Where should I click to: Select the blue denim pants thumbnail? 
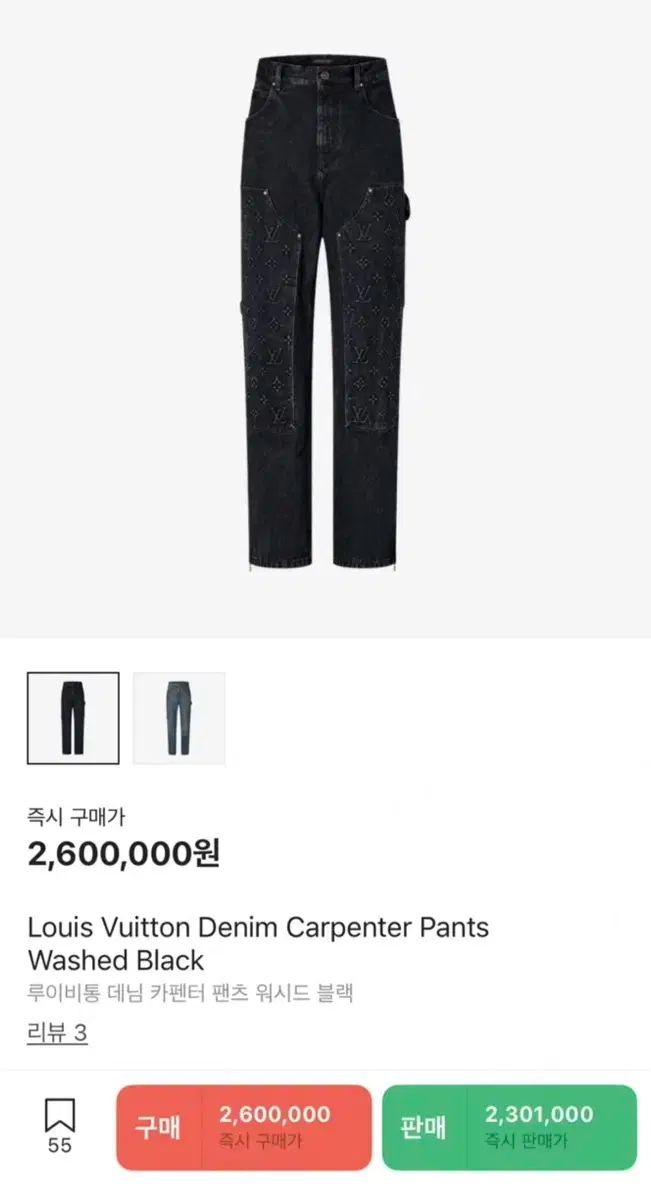179,718
